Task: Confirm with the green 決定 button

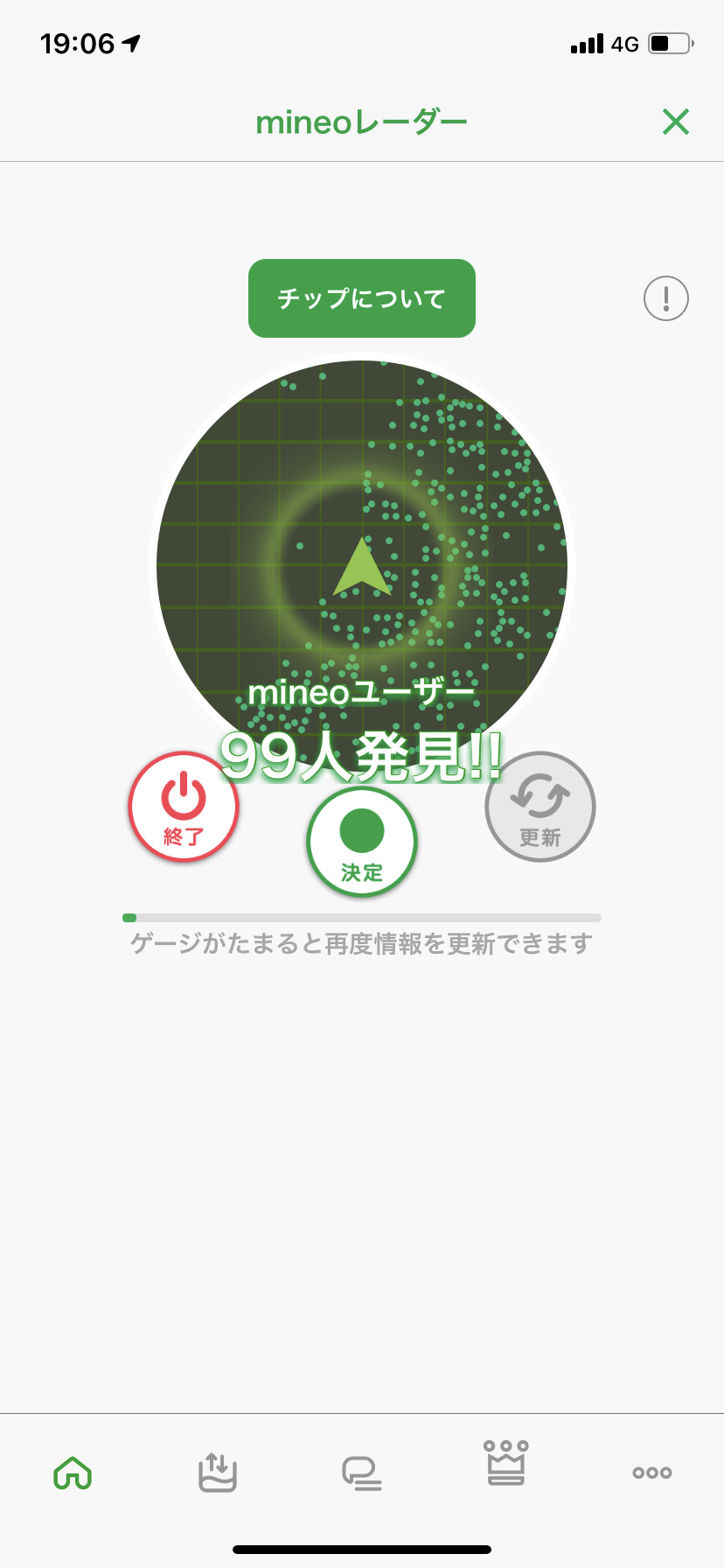Action: click(362, 842)
